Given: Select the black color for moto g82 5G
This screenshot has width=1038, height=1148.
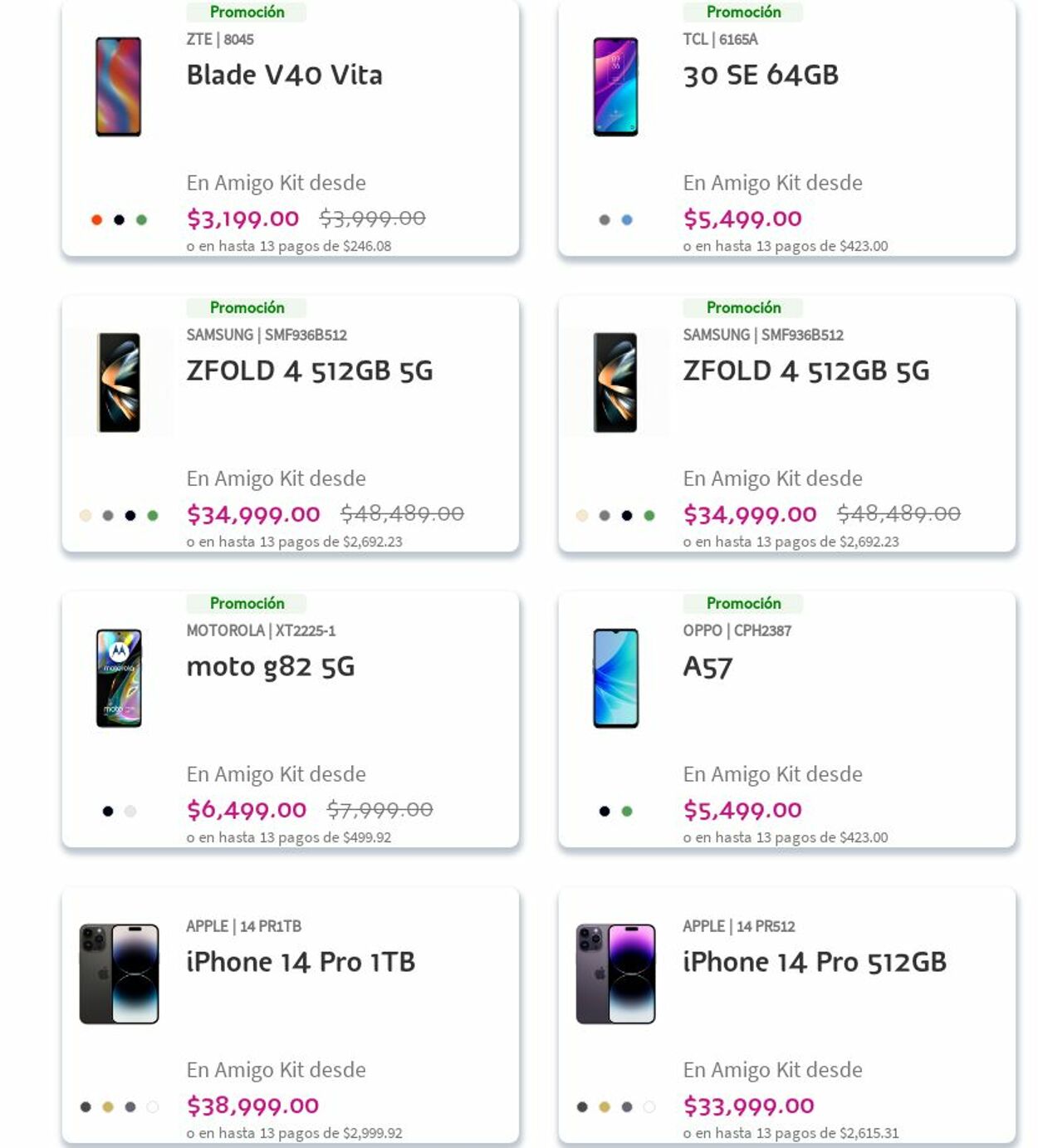Looking at the screenshot, I should coord(108,812).
